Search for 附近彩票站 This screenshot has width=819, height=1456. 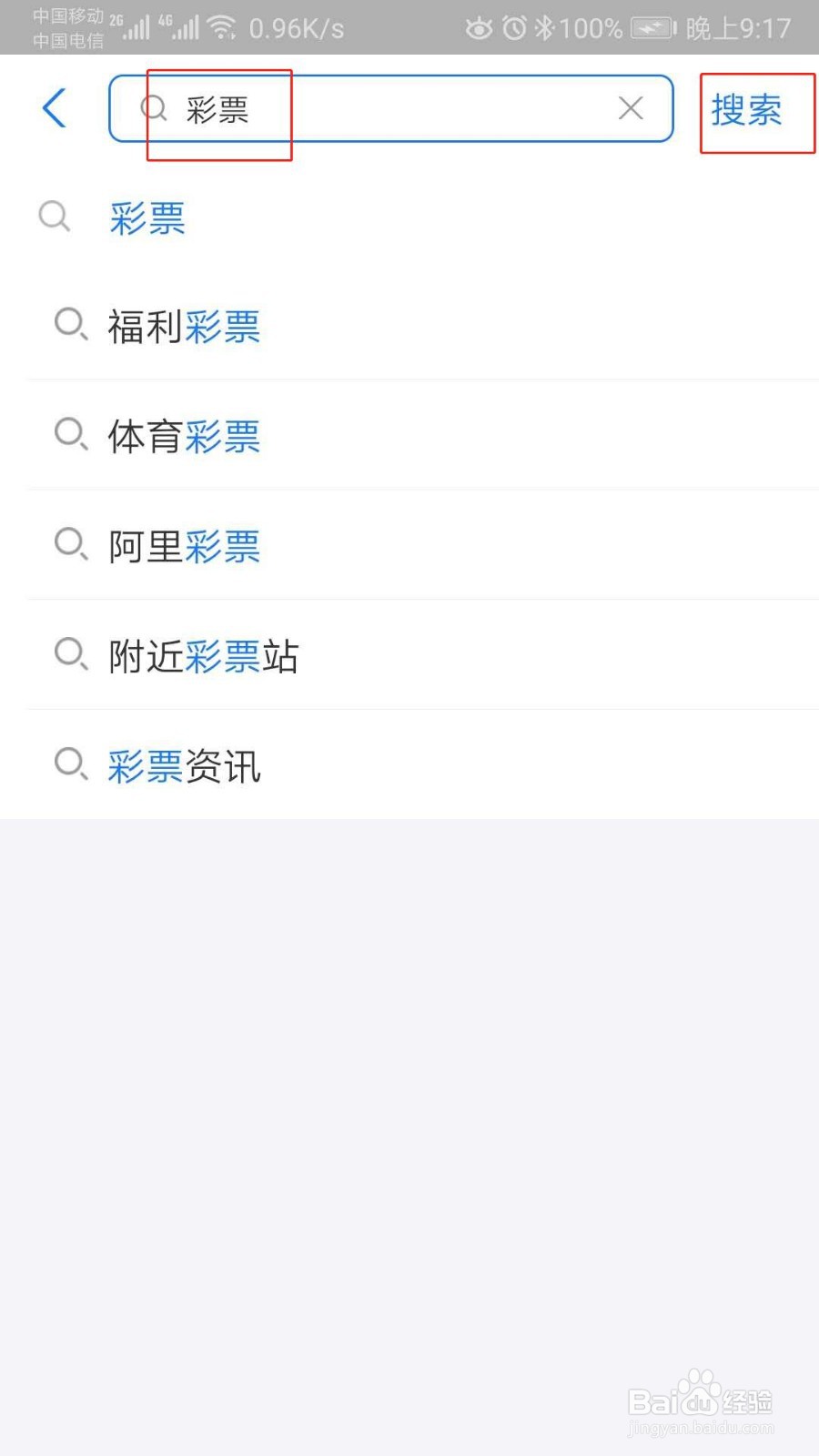coord(204,656)
